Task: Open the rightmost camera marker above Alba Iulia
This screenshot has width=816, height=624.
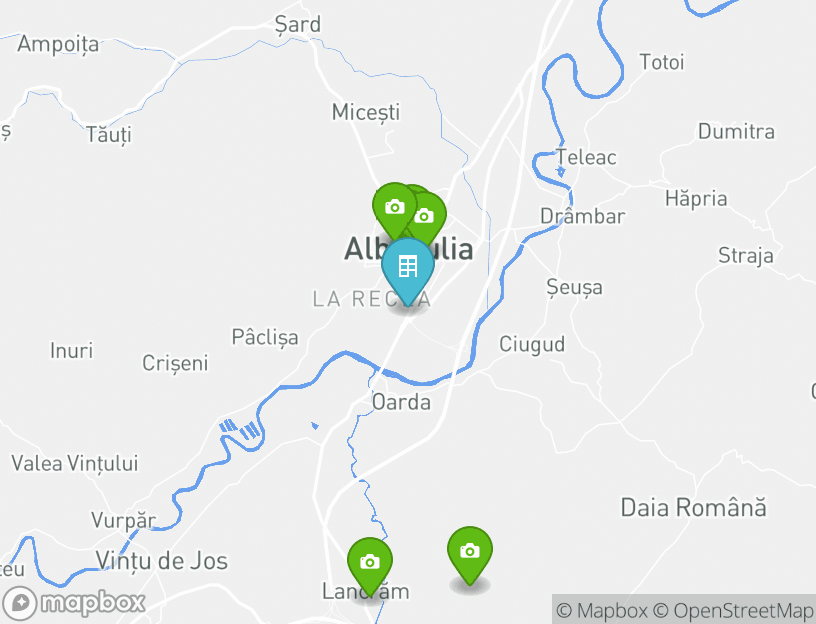Action: click(x=427, y=216)
